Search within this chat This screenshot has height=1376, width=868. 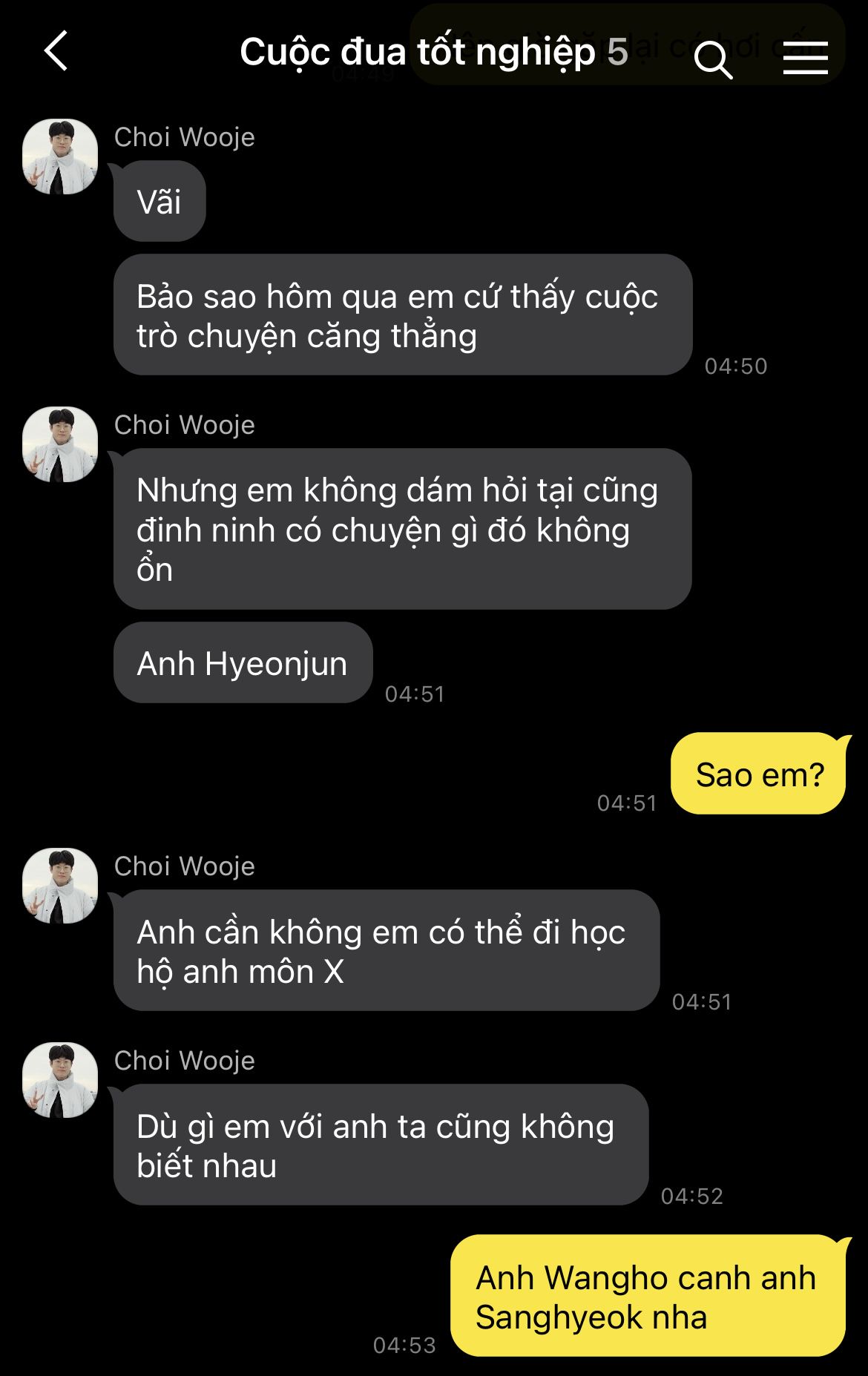point(713,59)
